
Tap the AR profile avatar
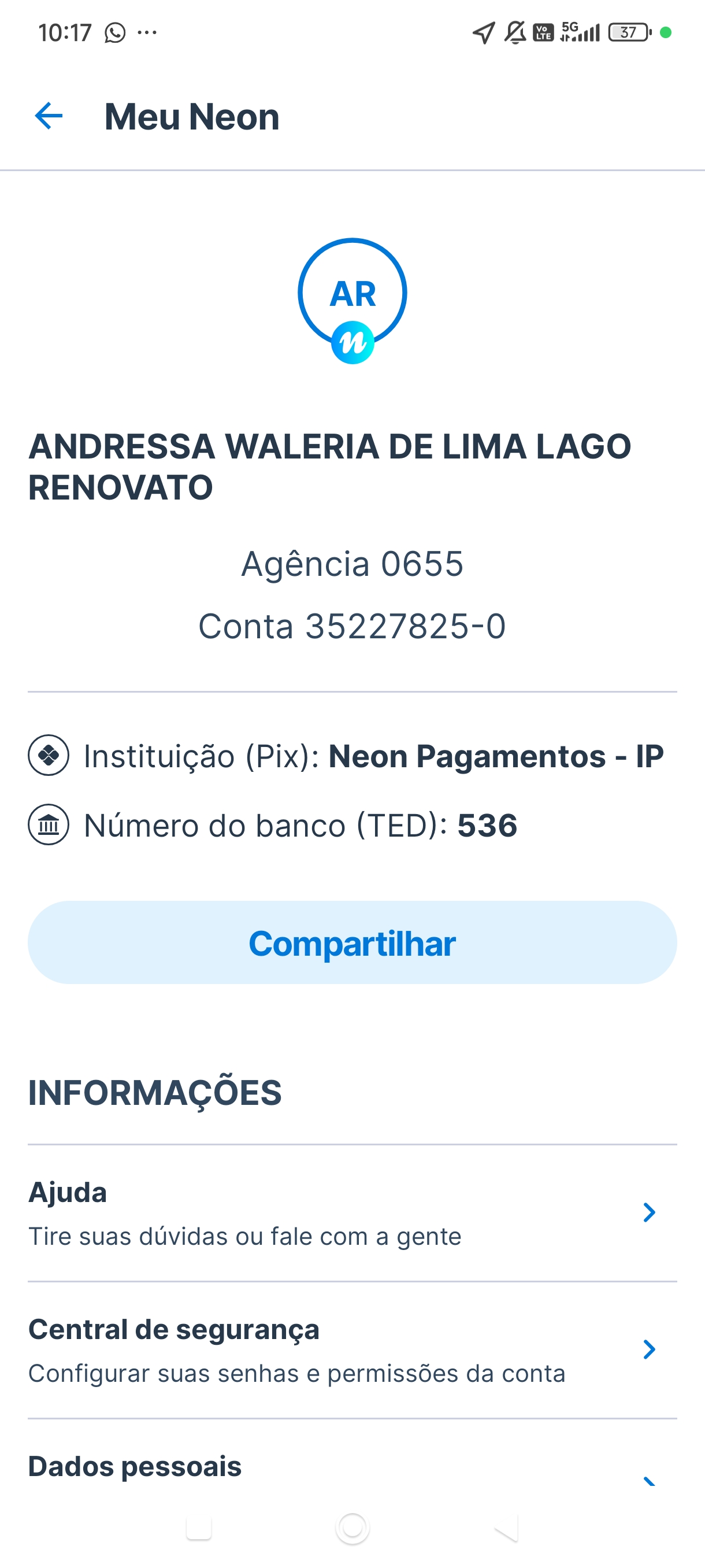(352, 293)
